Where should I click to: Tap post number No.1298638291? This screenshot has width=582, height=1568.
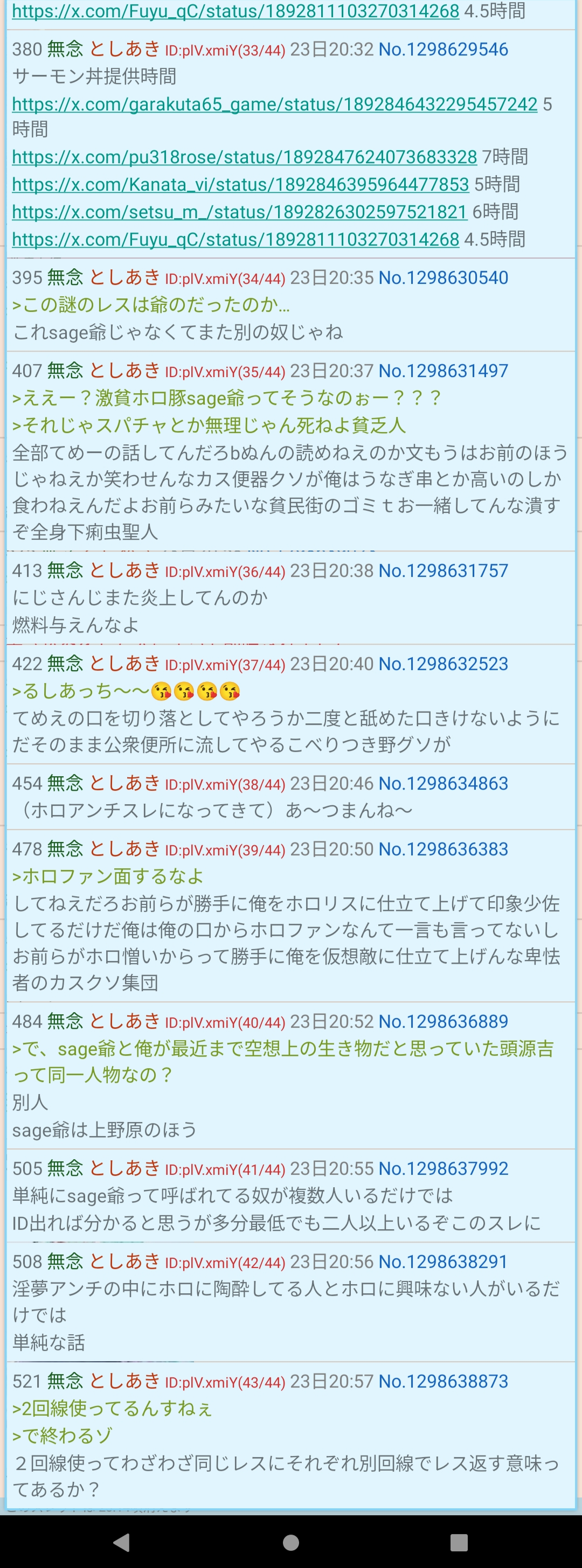click(442, 1262)
